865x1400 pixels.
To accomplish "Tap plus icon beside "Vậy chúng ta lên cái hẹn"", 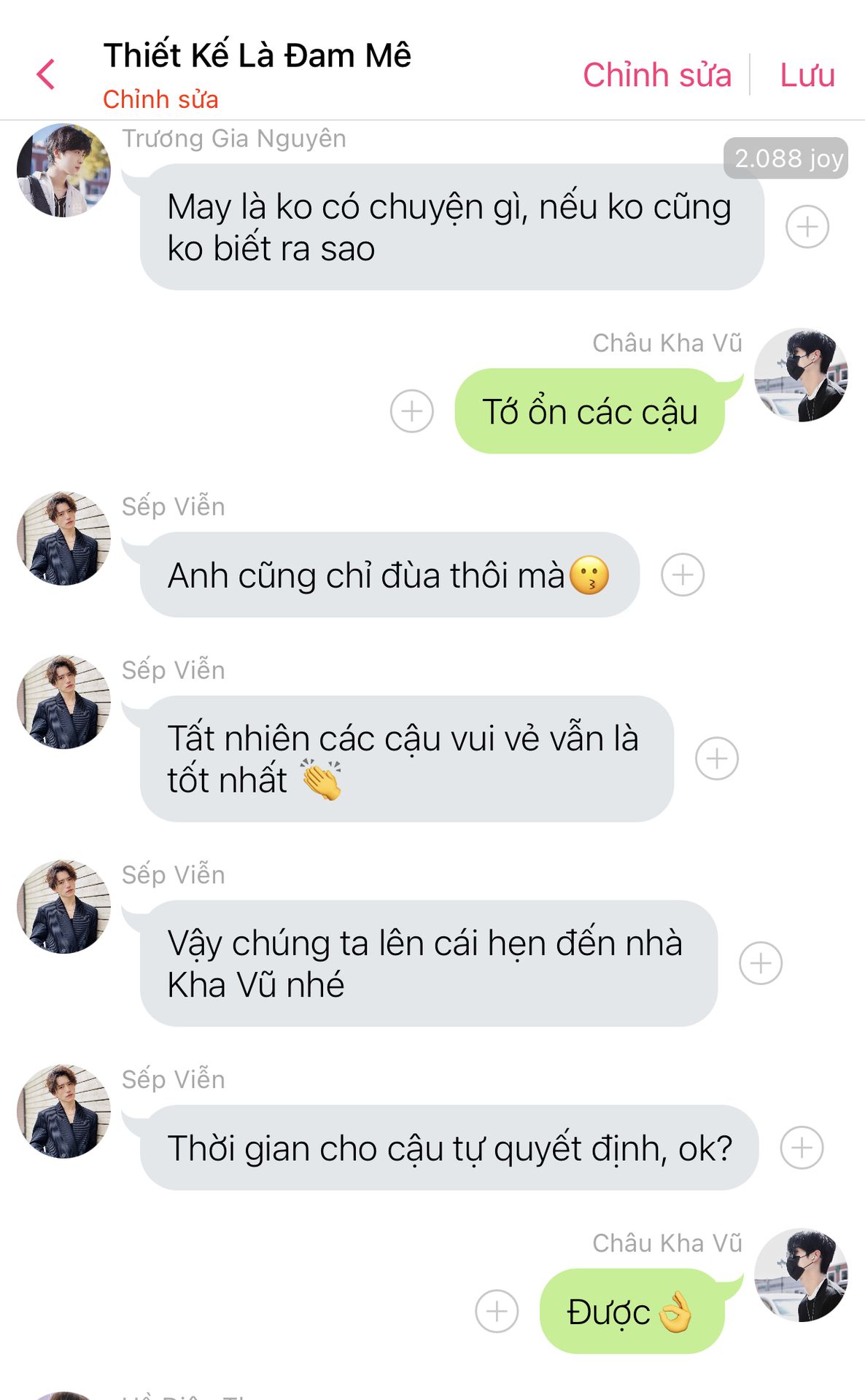I will [x=761, y=963].
